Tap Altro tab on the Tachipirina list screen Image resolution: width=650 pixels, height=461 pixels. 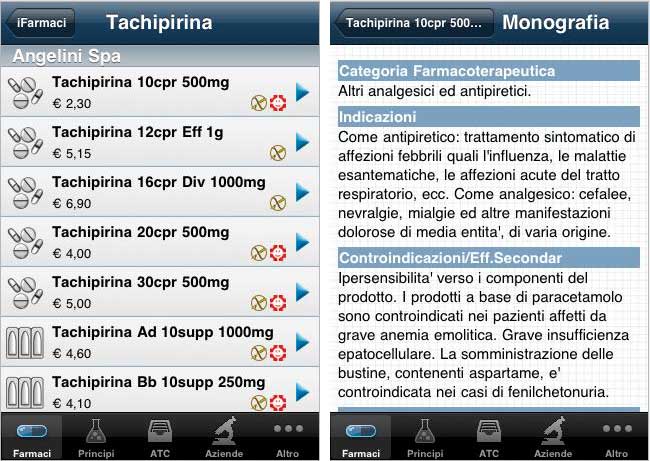click(287, 438)
